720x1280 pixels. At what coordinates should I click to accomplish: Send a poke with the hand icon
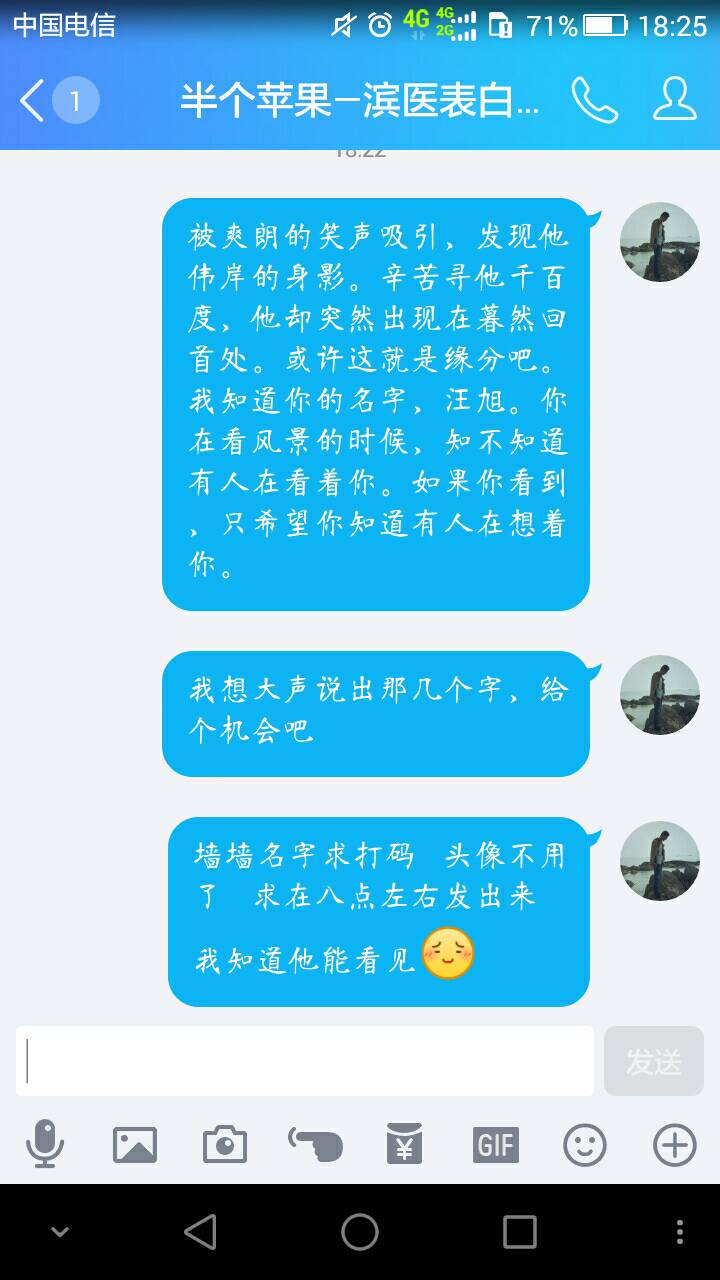315,1144
